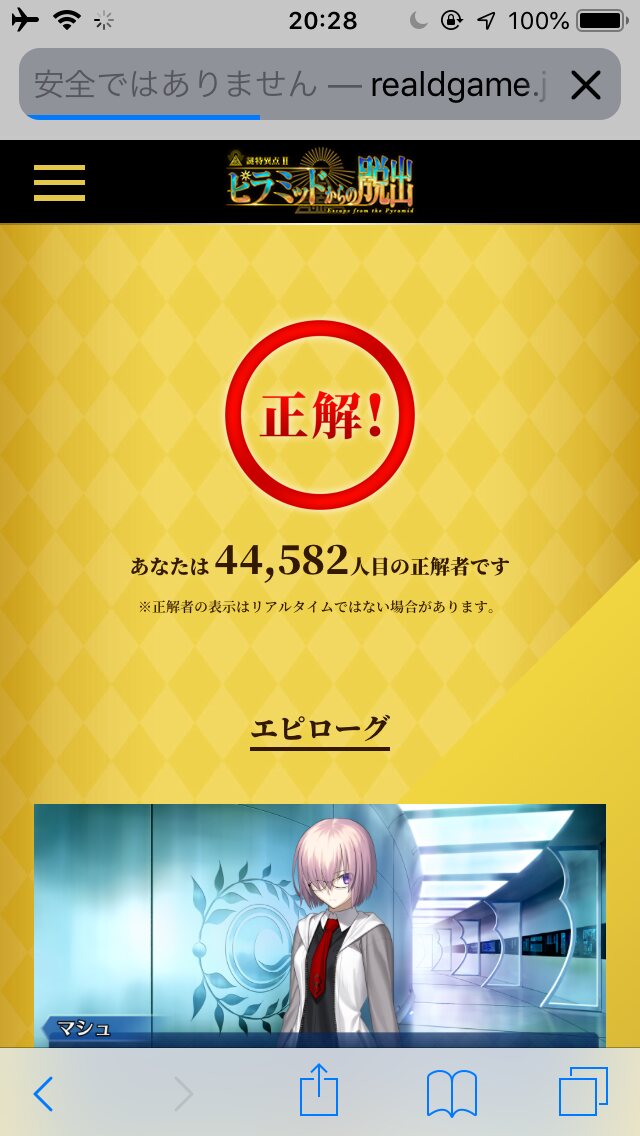Open the hamburger menu
This screenshot has height=1136, width=640.
59,182
